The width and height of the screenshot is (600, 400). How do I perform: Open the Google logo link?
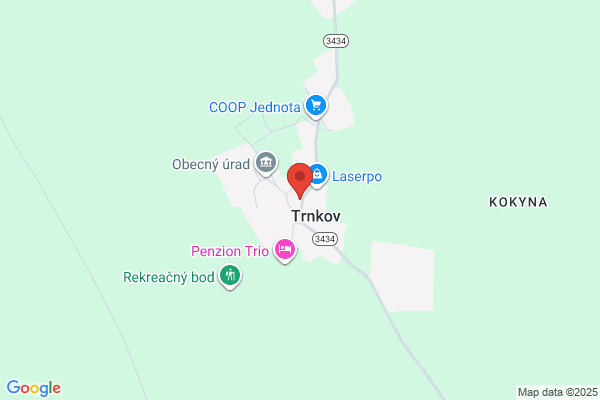[34, 388]
